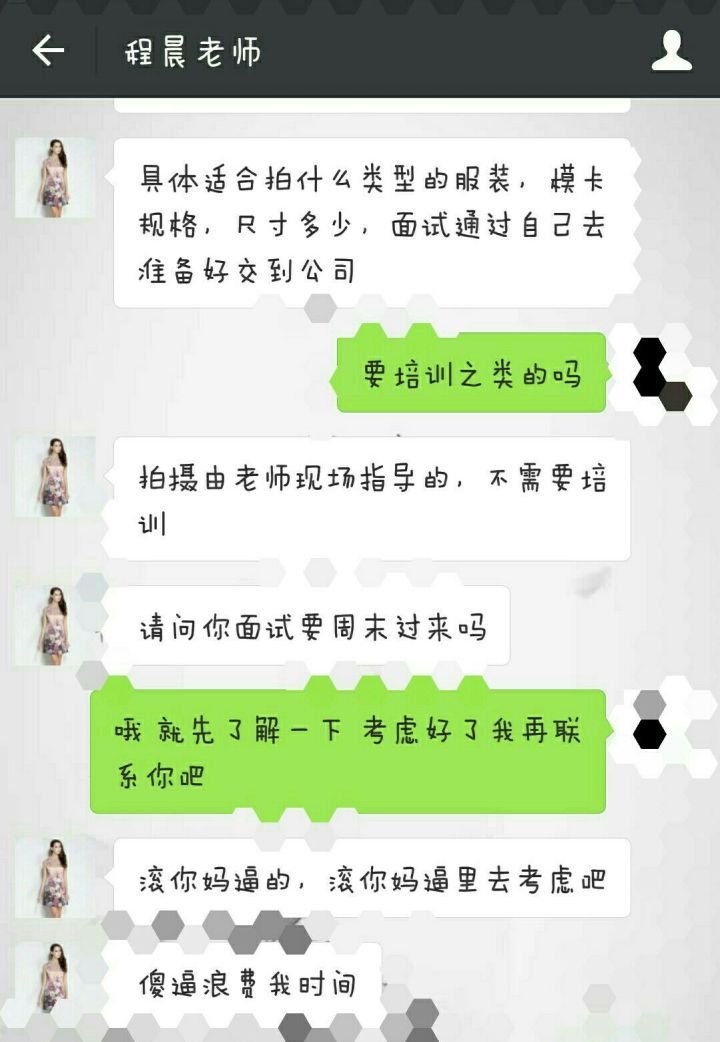This screenshot has height=1042, width=720.
Task: Open avatar beside 拍摄由老师现场指导的 message
Action: pyautogui.click(x=54, y=476)
